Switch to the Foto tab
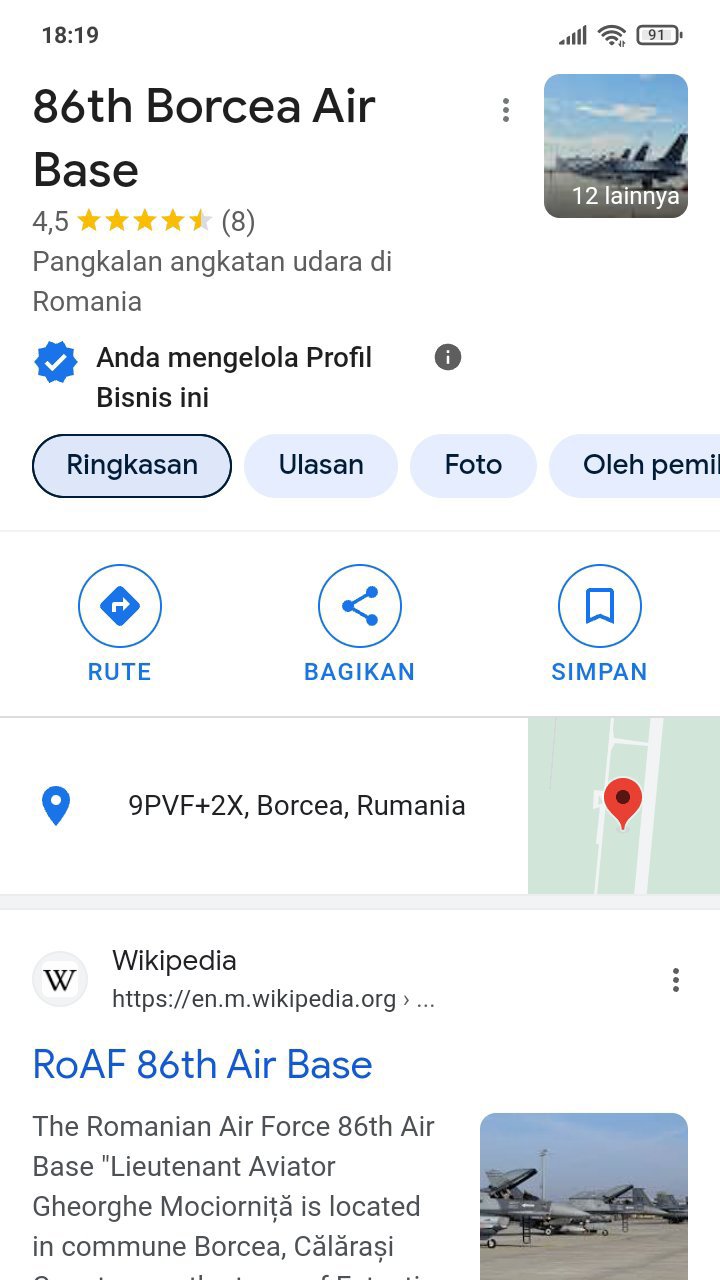This screenshot has width=720, height=1280. click(473, 465)
